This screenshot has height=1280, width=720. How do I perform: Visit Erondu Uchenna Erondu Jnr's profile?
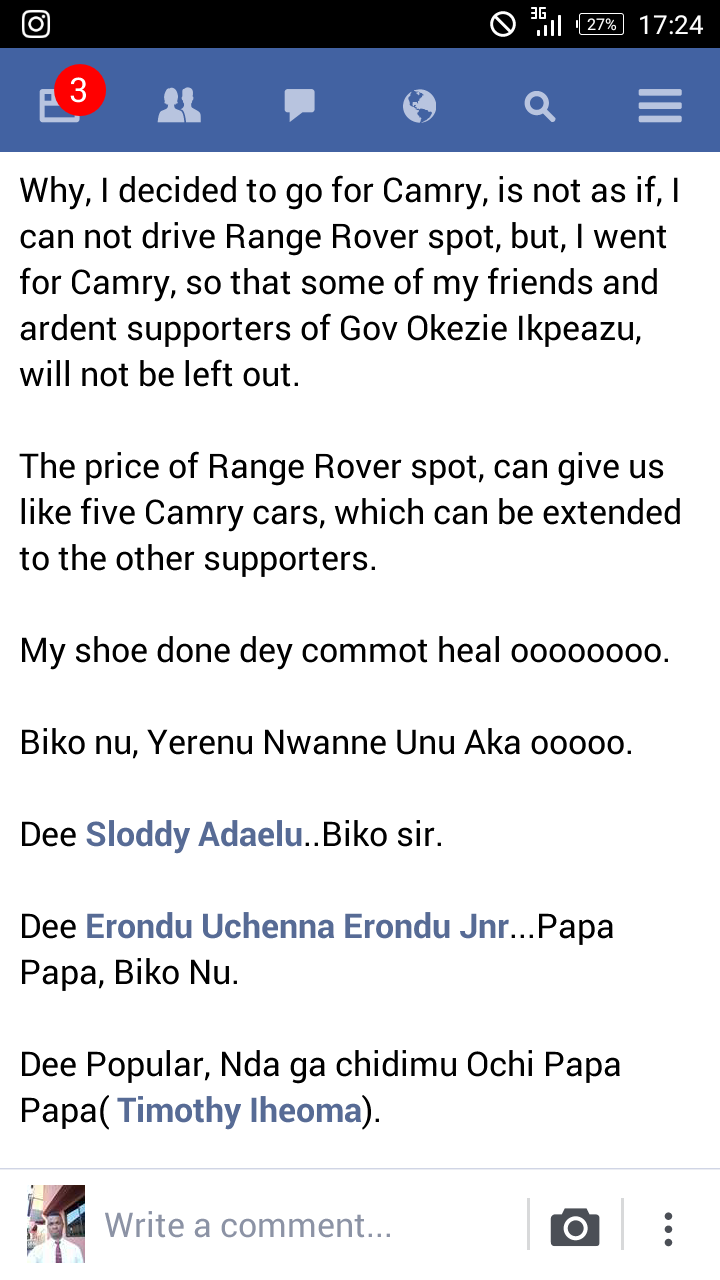pyautogui.click(x=297, y=926)
